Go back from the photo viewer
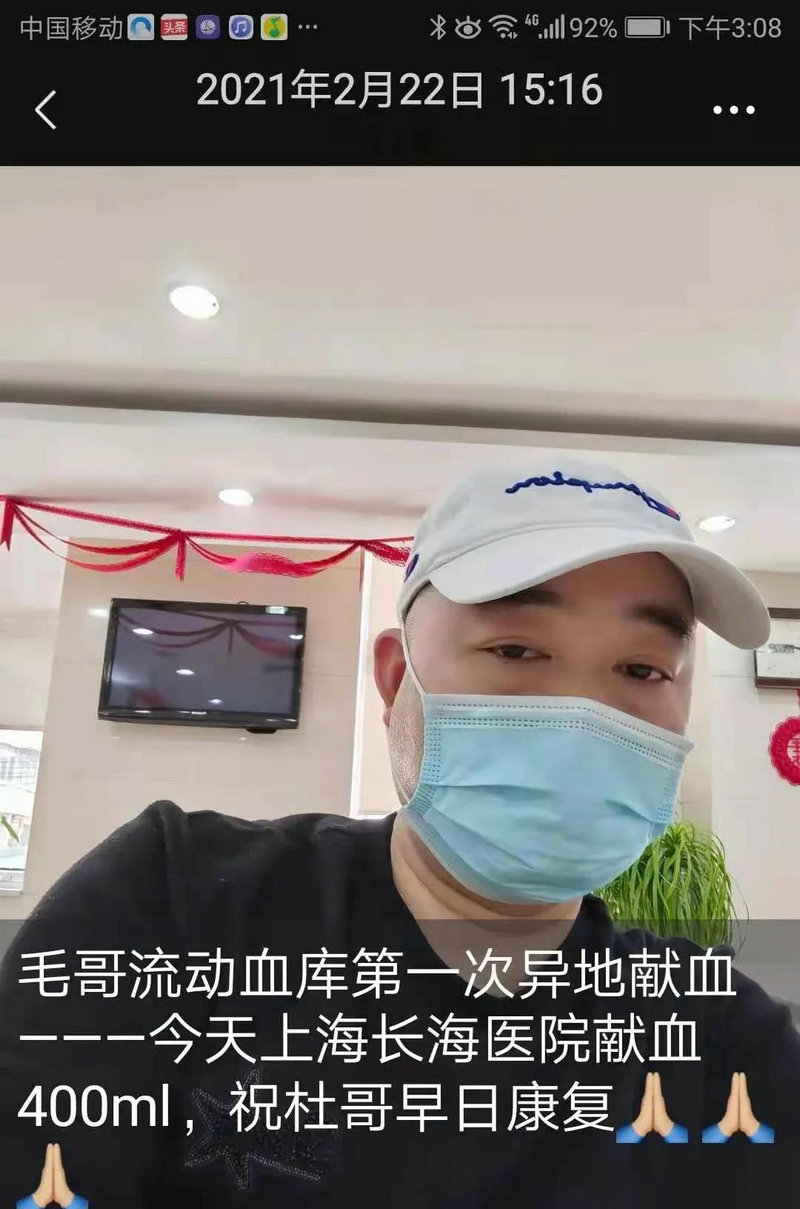Image resolution: width=800 pixels, height=1209 pixels. point(46,109)
